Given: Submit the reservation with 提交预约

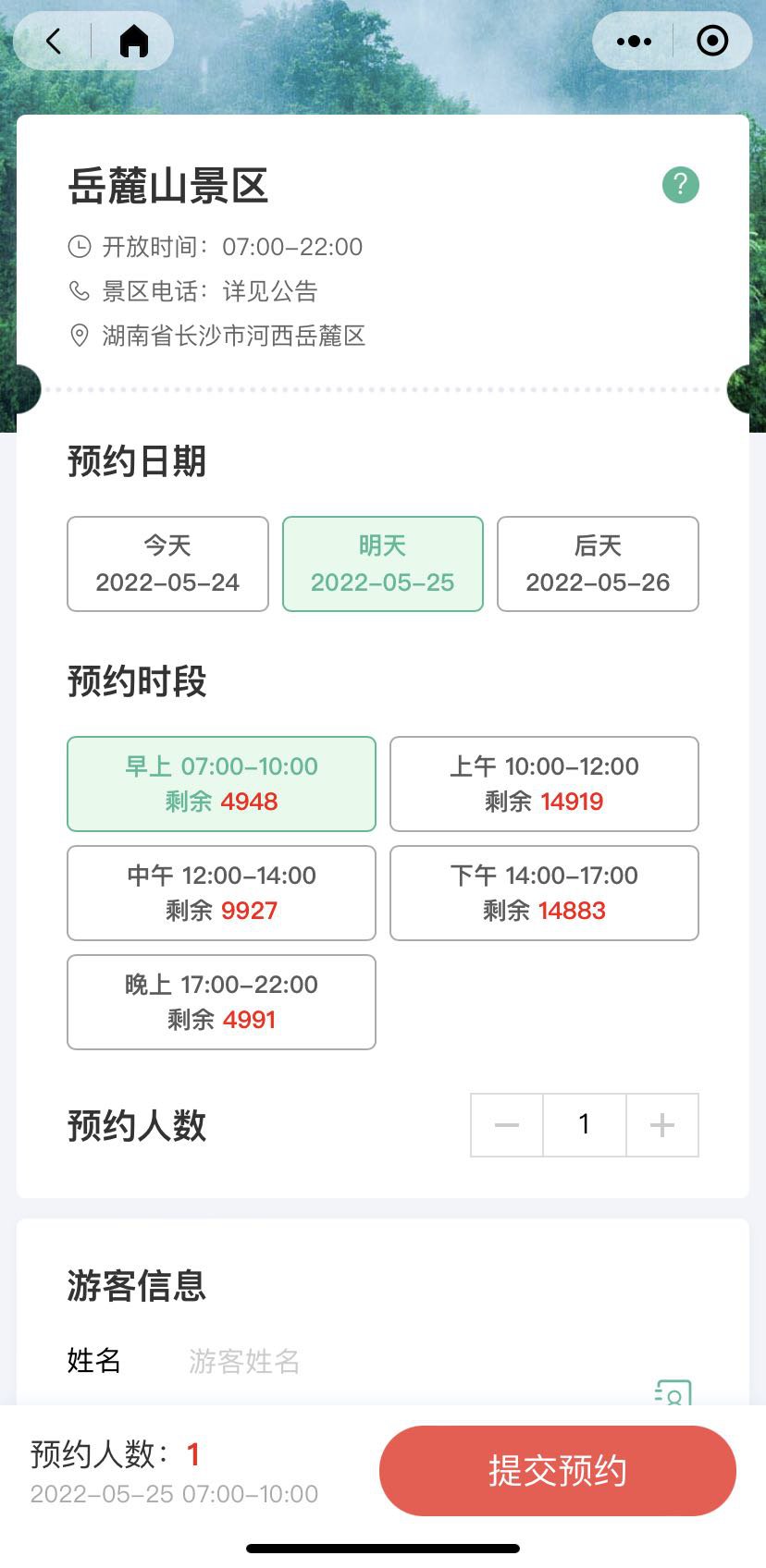Looking at the screenshot, I should pos(557,1471).
